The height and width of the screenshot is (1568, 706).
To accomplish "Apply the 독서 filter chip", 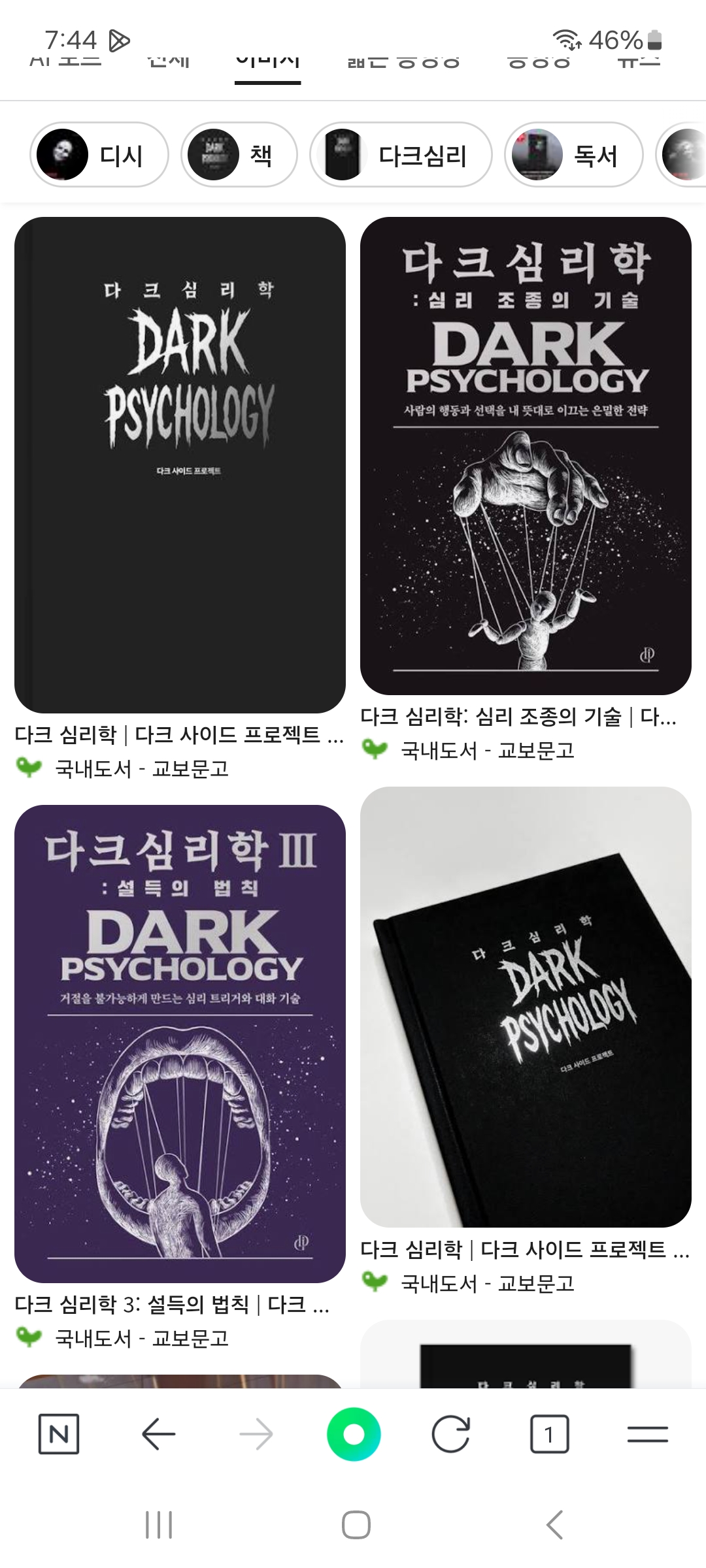I will point(573,155).
